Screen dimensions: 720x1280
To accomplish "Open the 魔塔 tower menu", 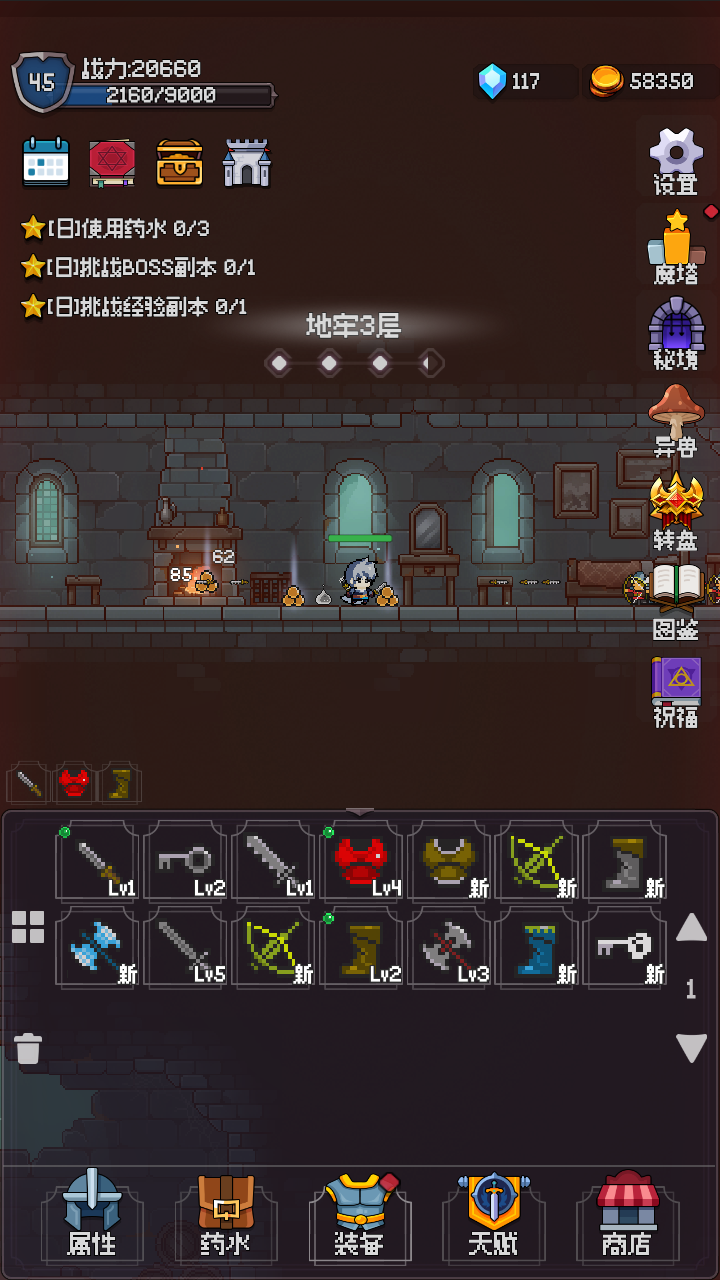I will coord(676,247).
